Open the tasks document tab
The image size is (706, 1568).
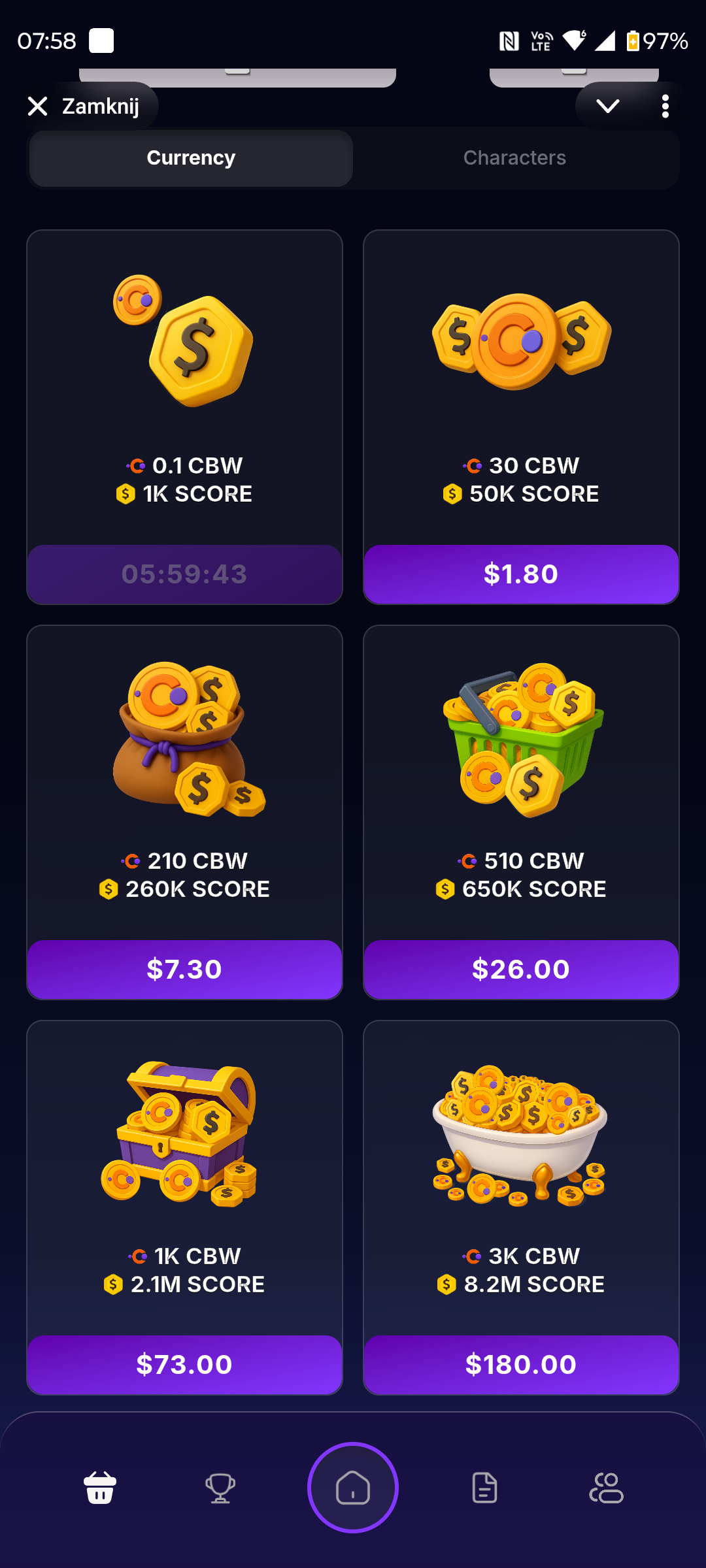coord(484,1488)
